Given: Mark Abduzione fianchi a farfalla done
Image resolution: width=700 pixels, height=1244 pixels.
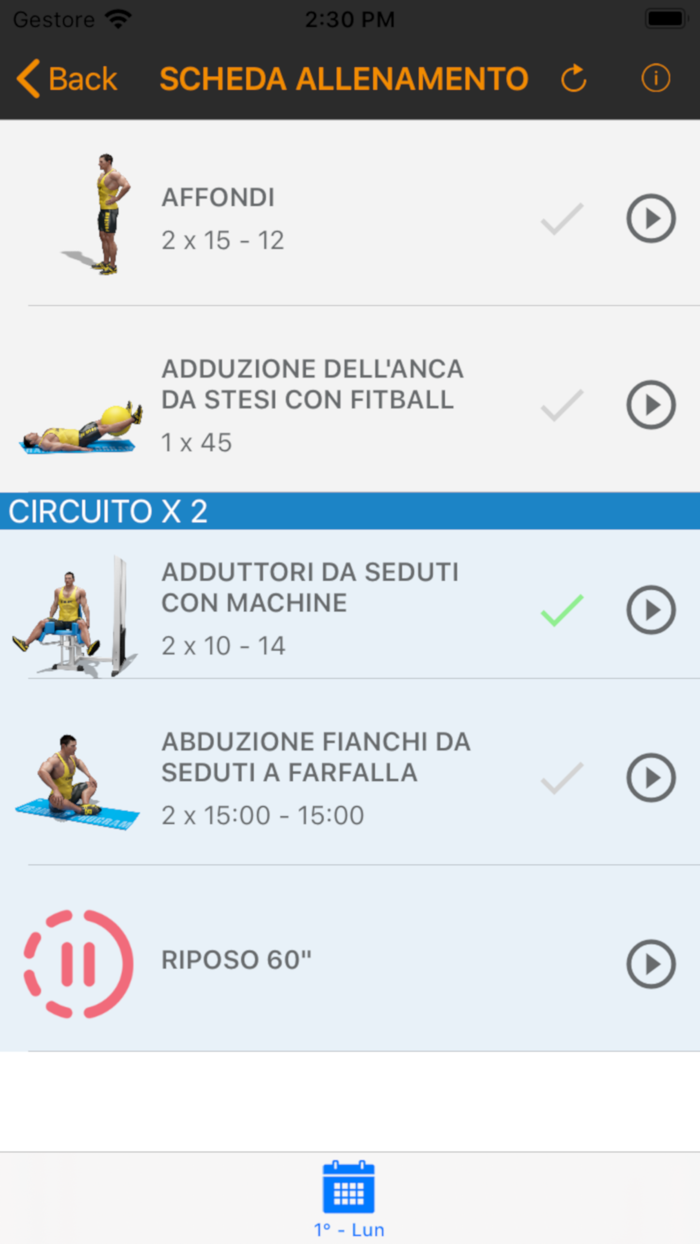Looking at the screenshot, I should click(562, 778).
